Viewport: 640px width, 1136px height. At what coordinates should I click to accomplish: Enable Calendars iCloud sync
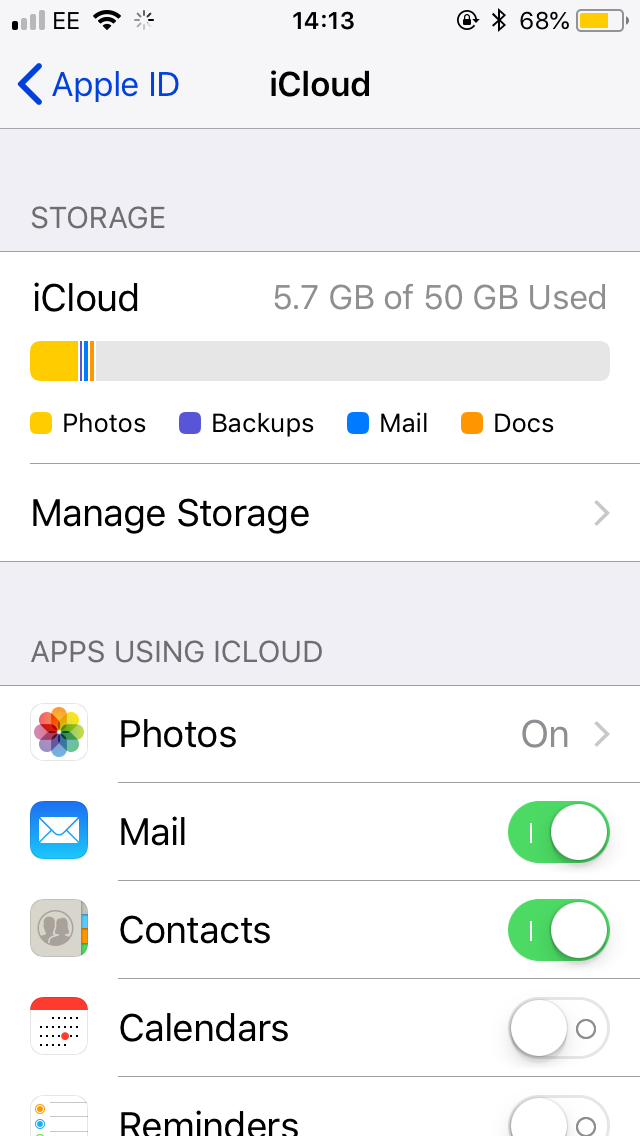tap(558, 1028)
